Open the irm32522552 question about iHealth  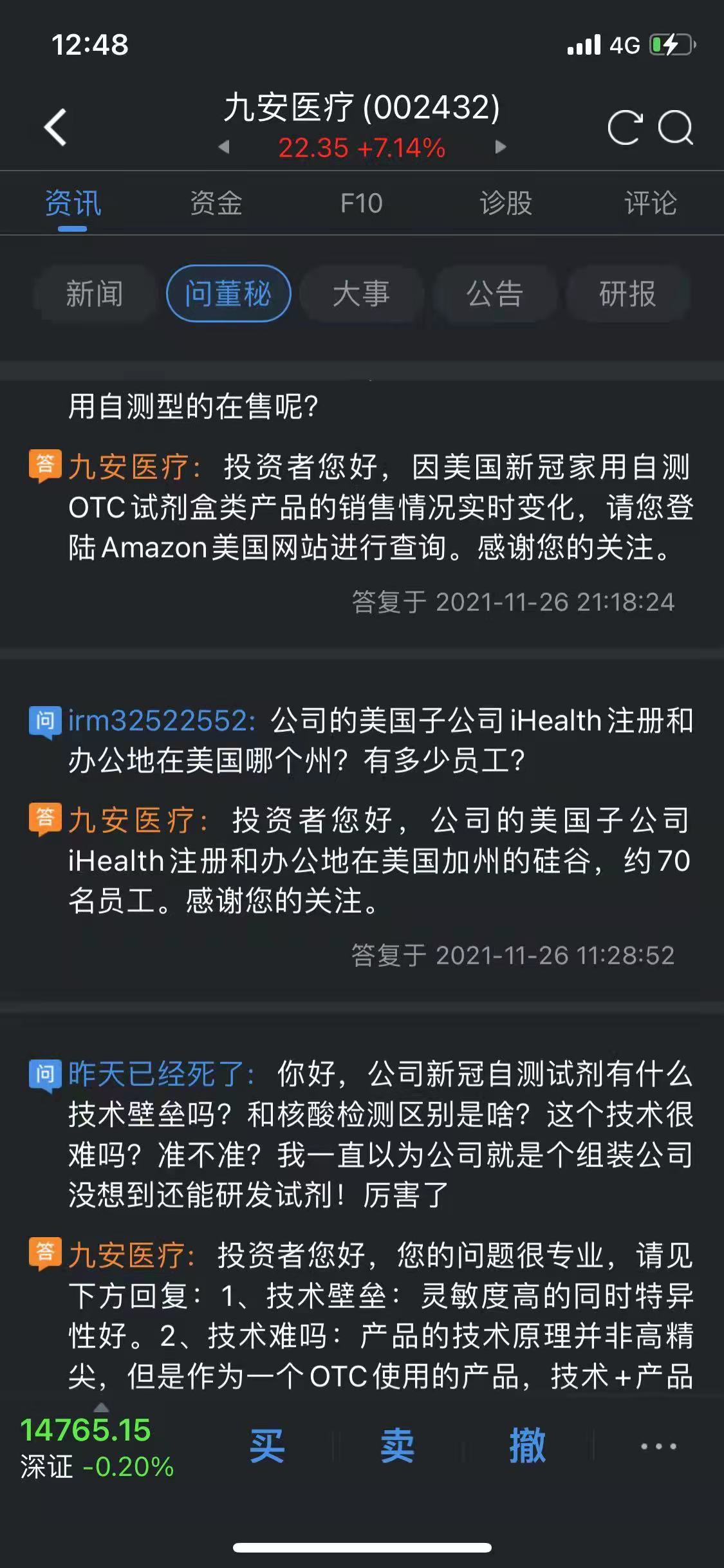[380, 741]
